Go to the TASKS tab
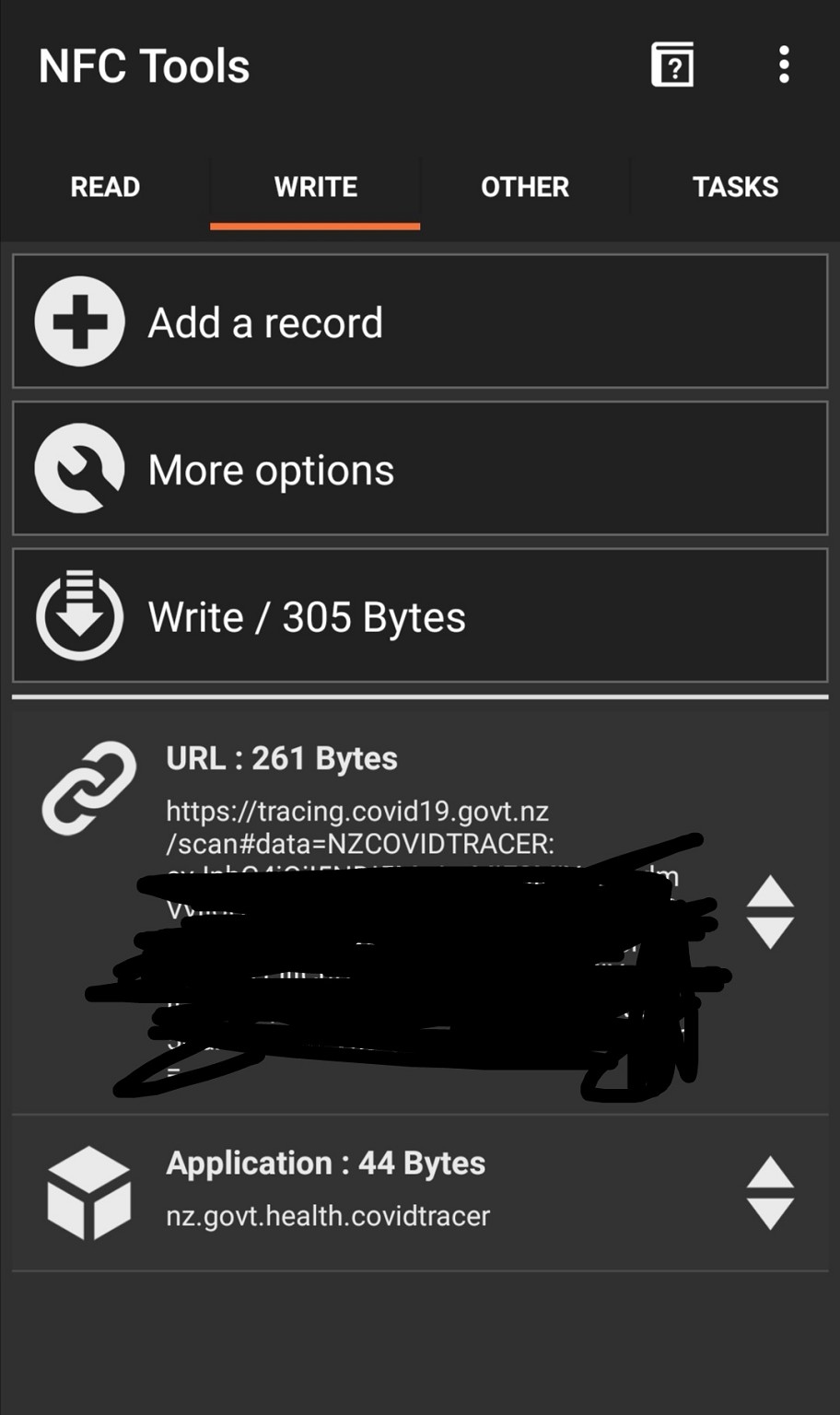The width and height of the screenshot is (840, 1415). 735,187
